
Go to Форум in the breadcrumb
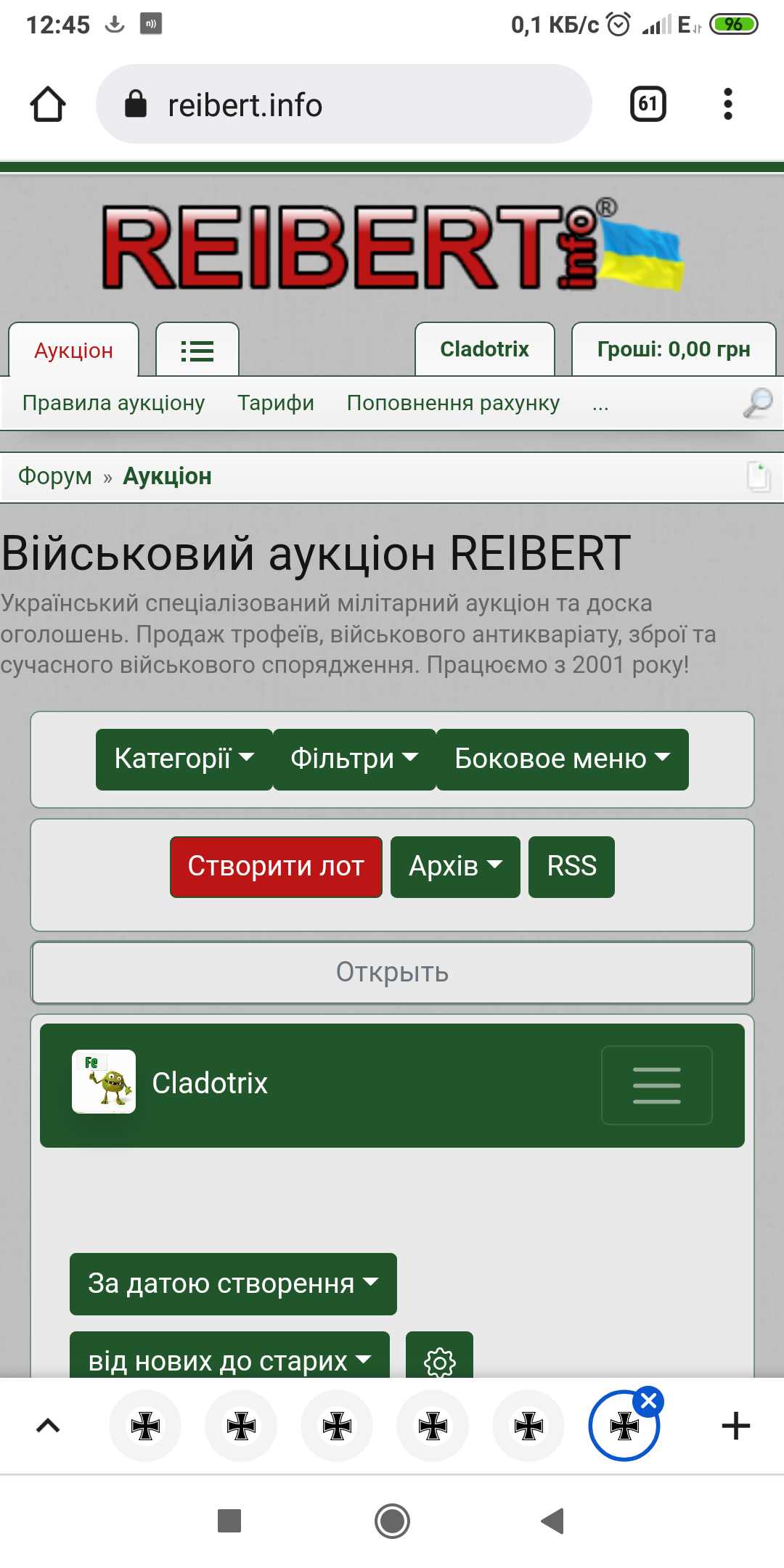pyautogui.click(x=54, y=476)
